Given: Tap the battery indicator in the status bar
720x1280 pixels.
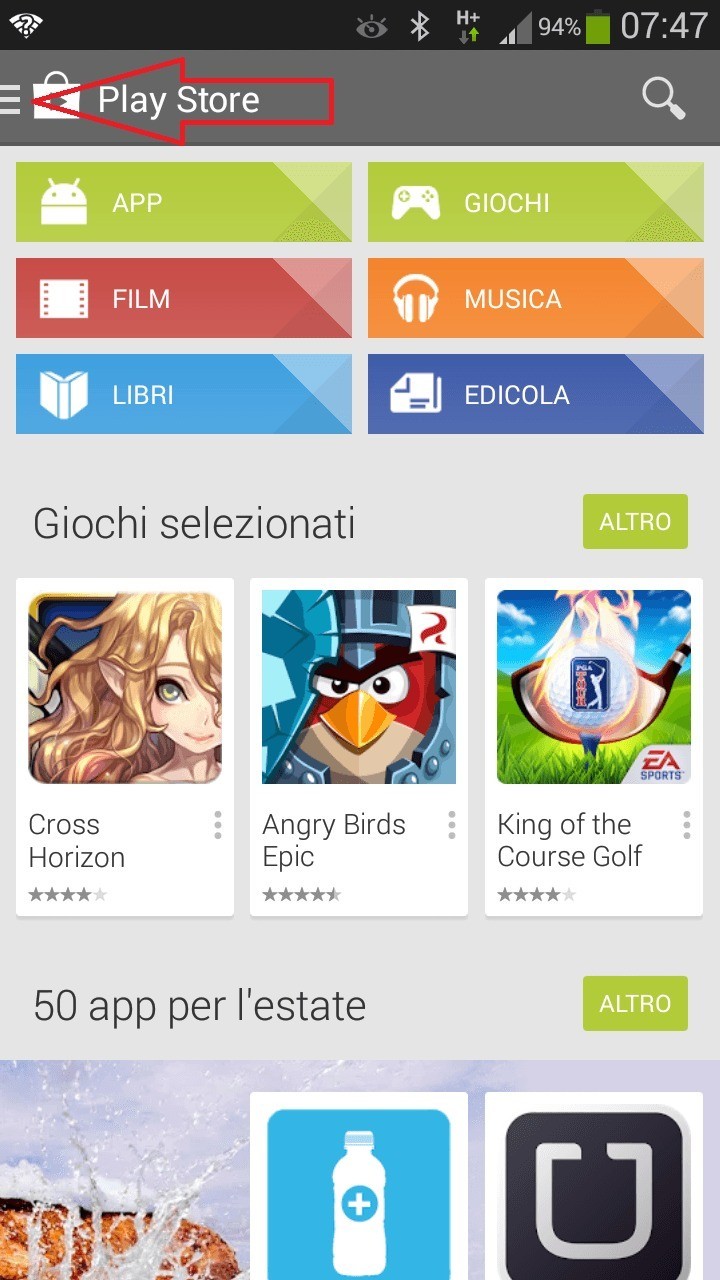Looking at the screenshot, I should [598, 26].
